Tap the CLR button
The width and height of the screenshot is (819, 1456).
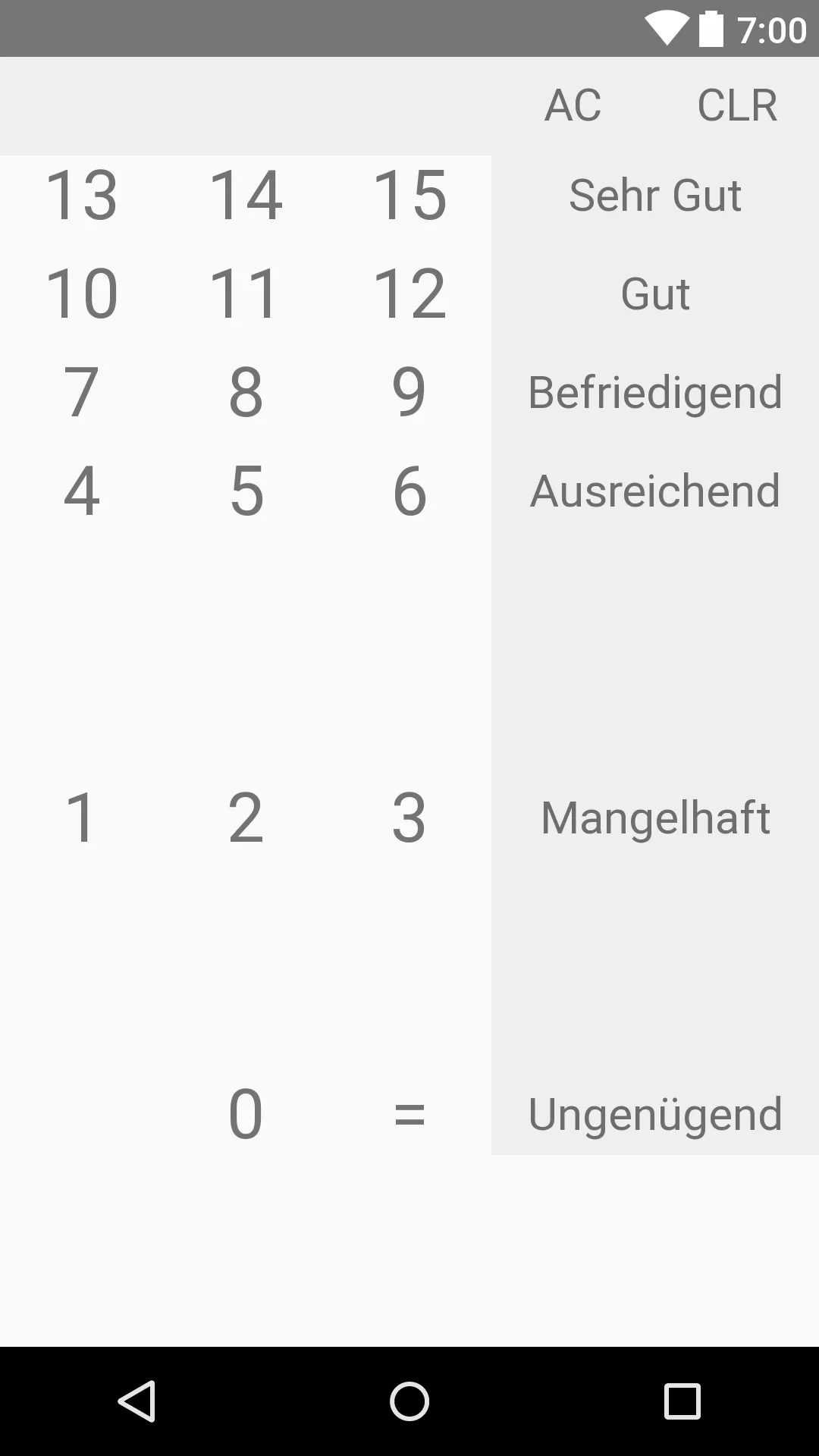[736, 105]
